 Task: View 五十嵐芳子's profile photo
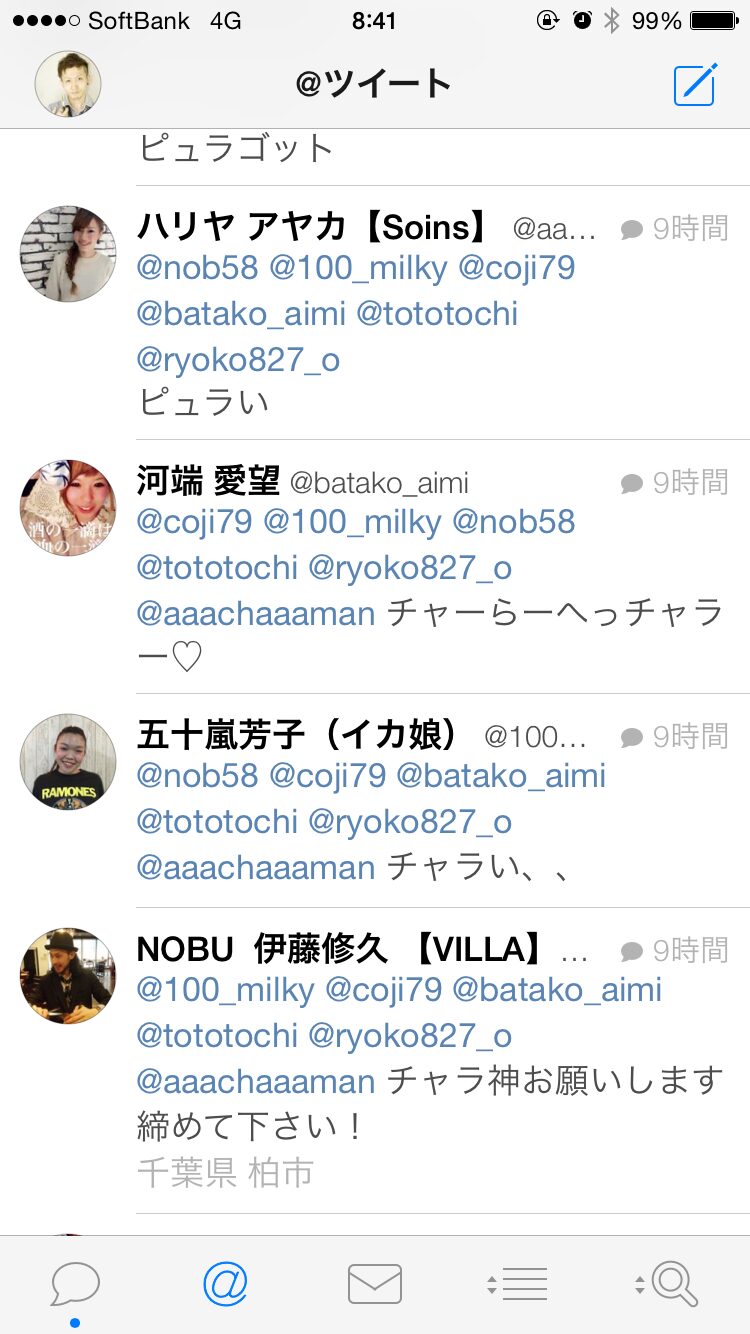[x=68, y=762]
